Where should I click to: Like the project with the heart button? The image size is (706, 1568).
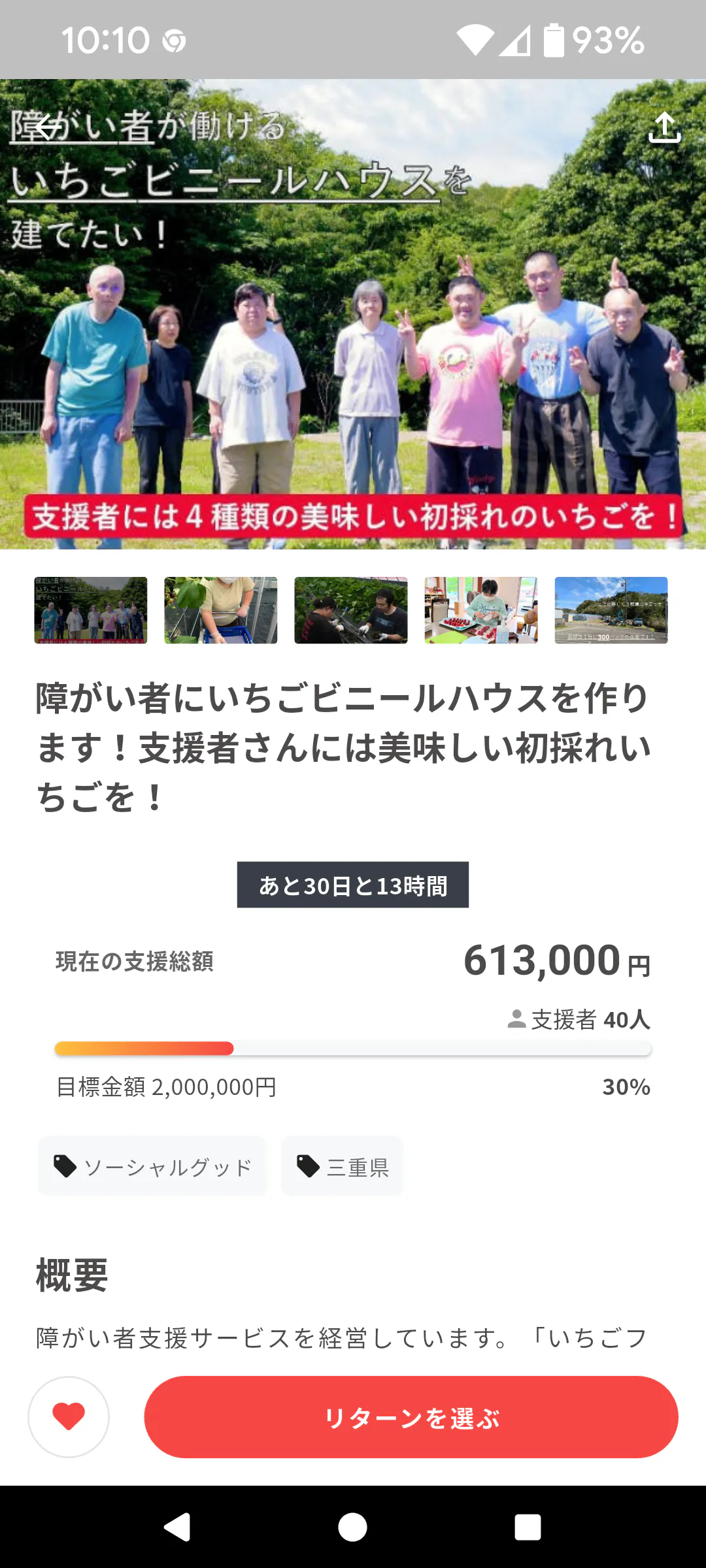tap(69, 1417)
